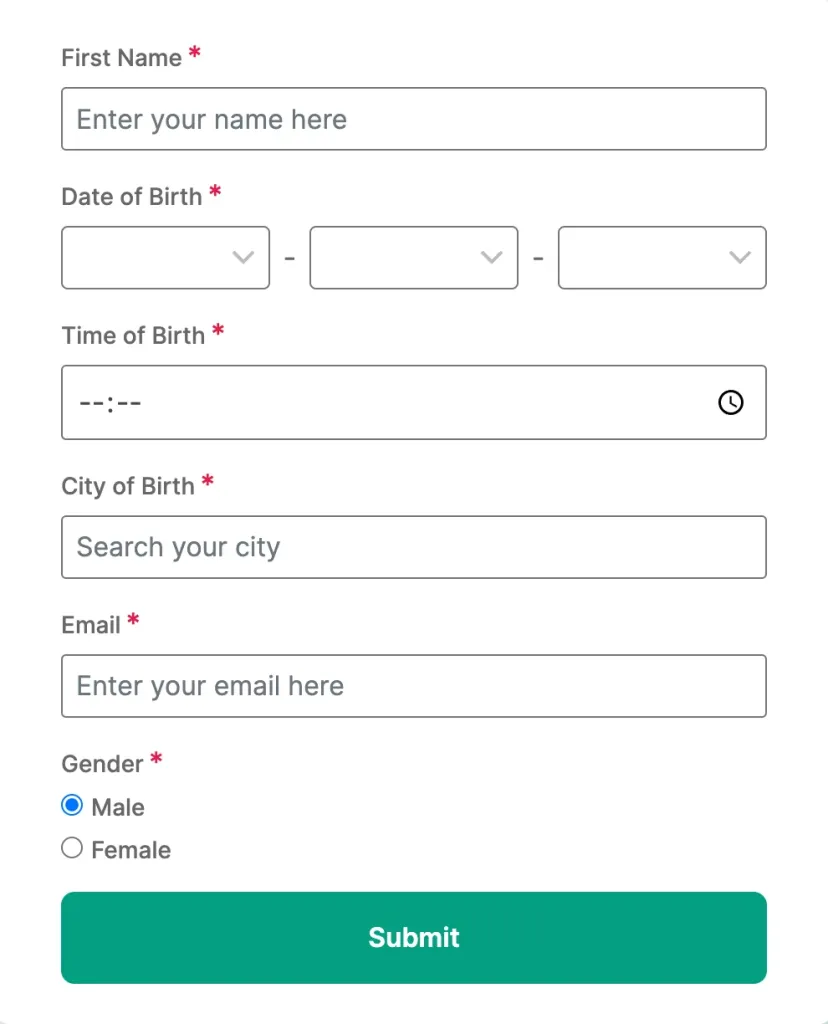The image size is (828, 1024).
Task: Open the last Date of Birth dropdown
Action: pyautogui.click(x=661, y=258)
